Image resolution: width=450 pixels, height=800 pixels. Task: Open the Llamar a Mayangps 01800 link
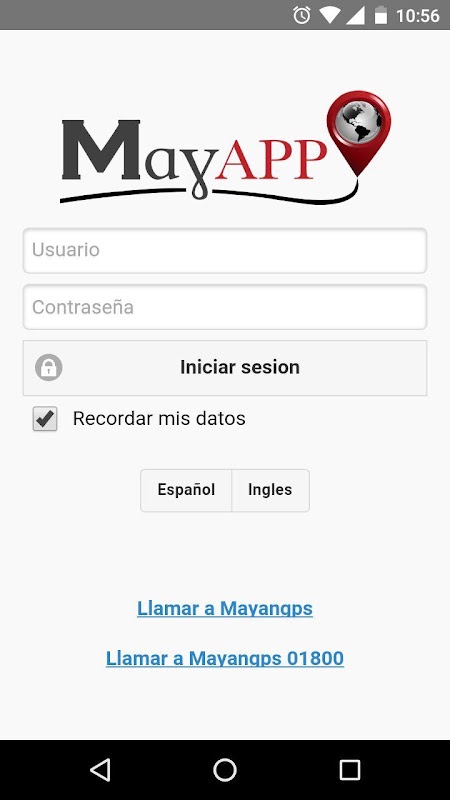[224, 658]
